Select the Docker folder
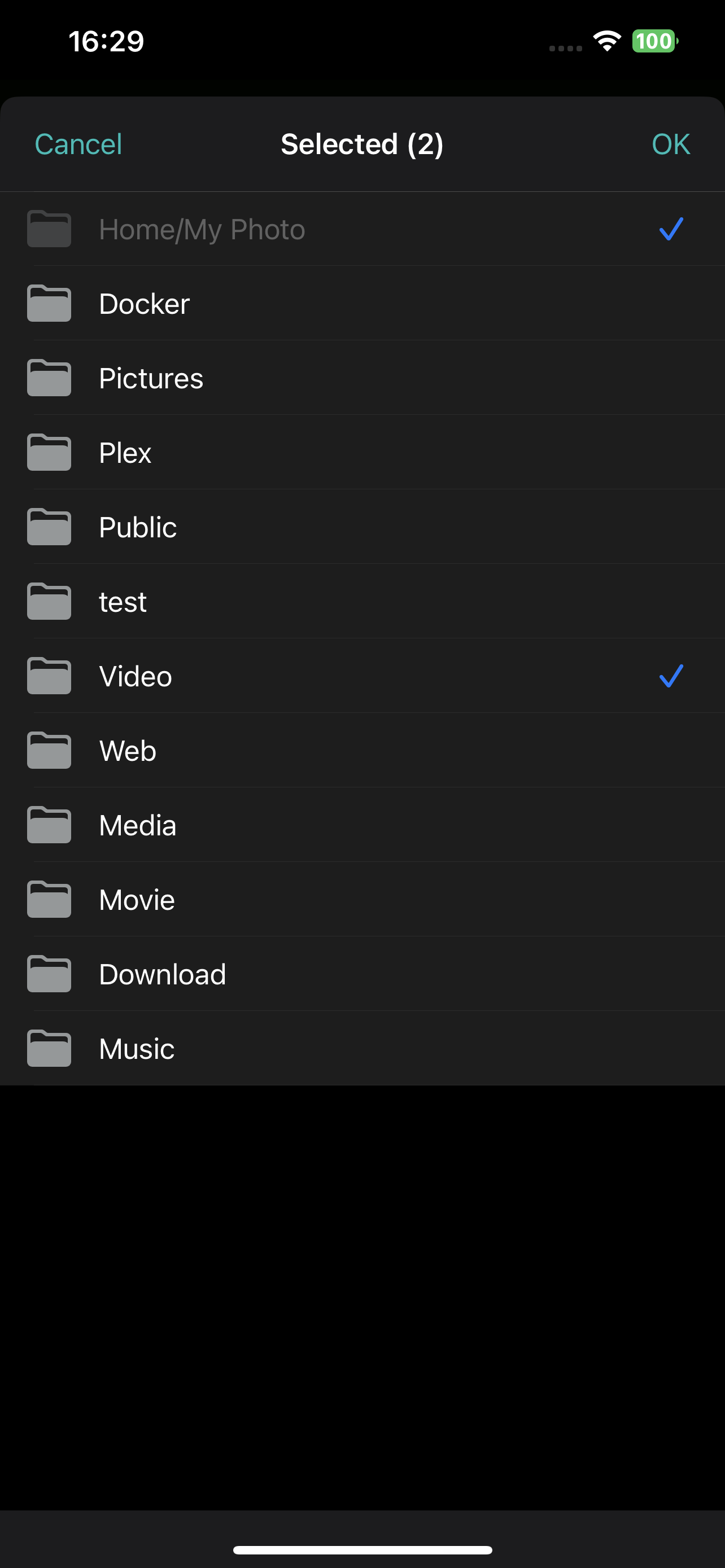 coord(362,303)
